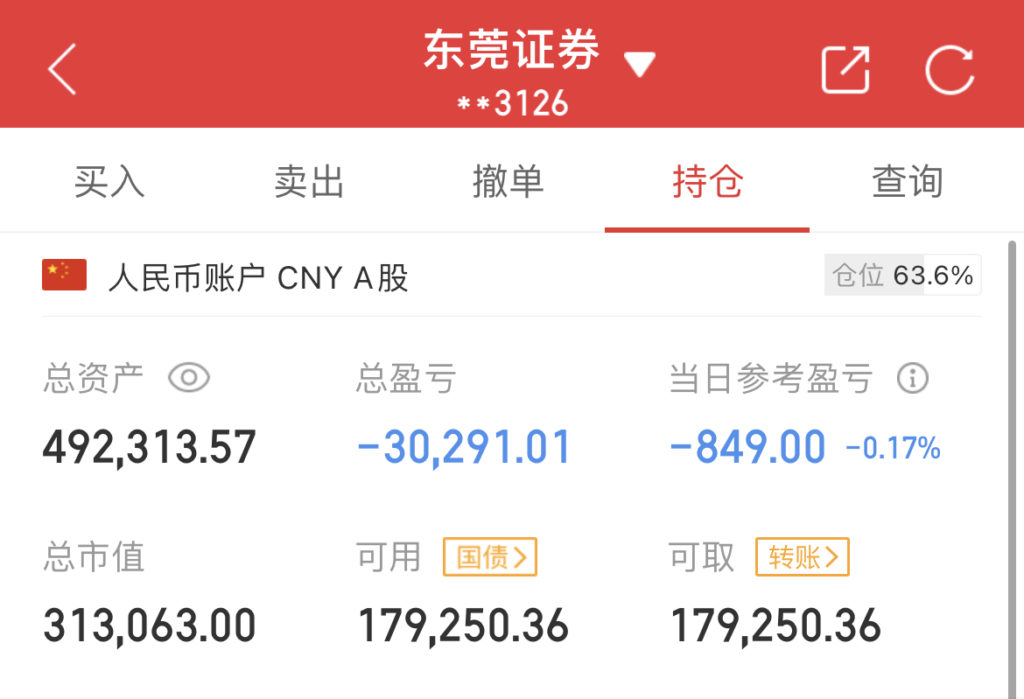Switch to the 买入 tab

point(109,182)
